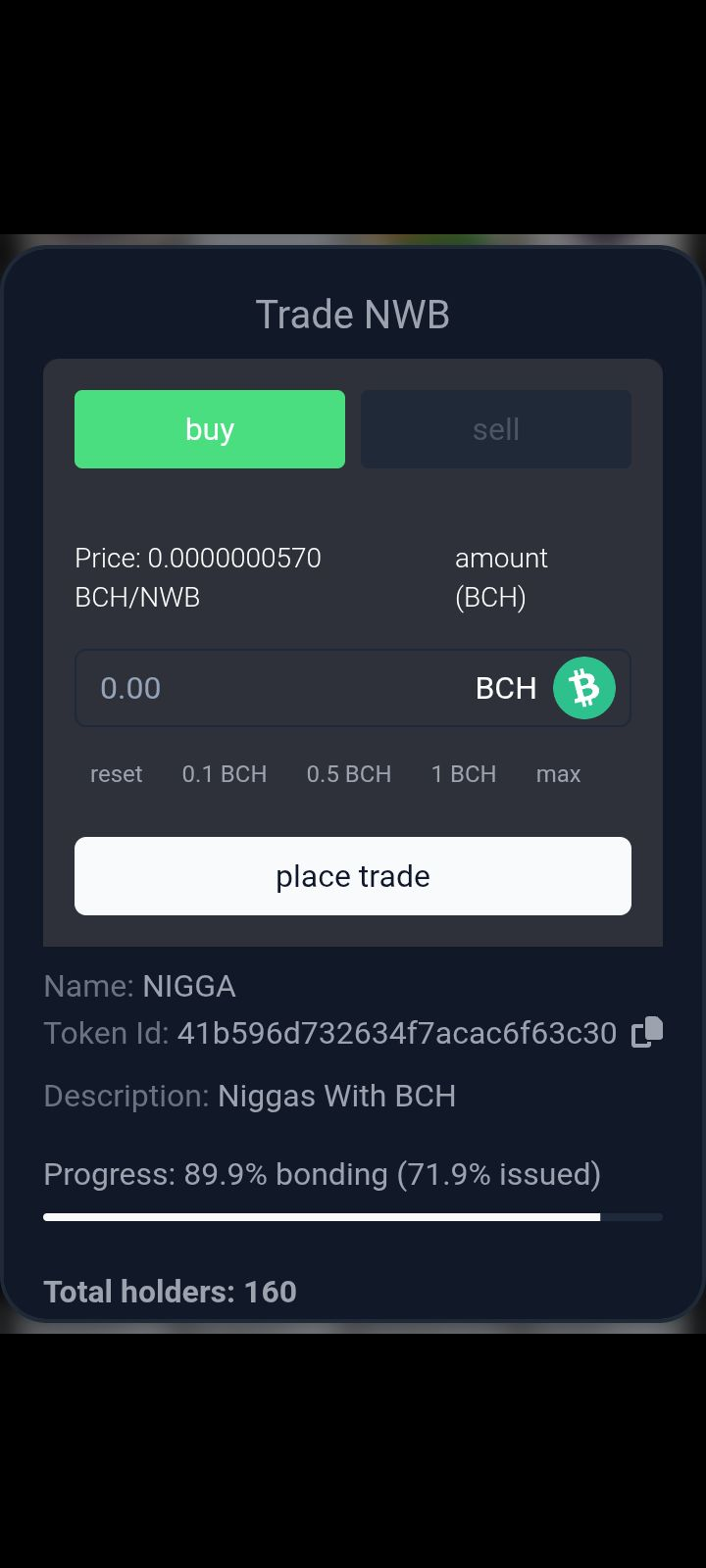
Task: Copy the Token Id
Action: pos(647,1032)
